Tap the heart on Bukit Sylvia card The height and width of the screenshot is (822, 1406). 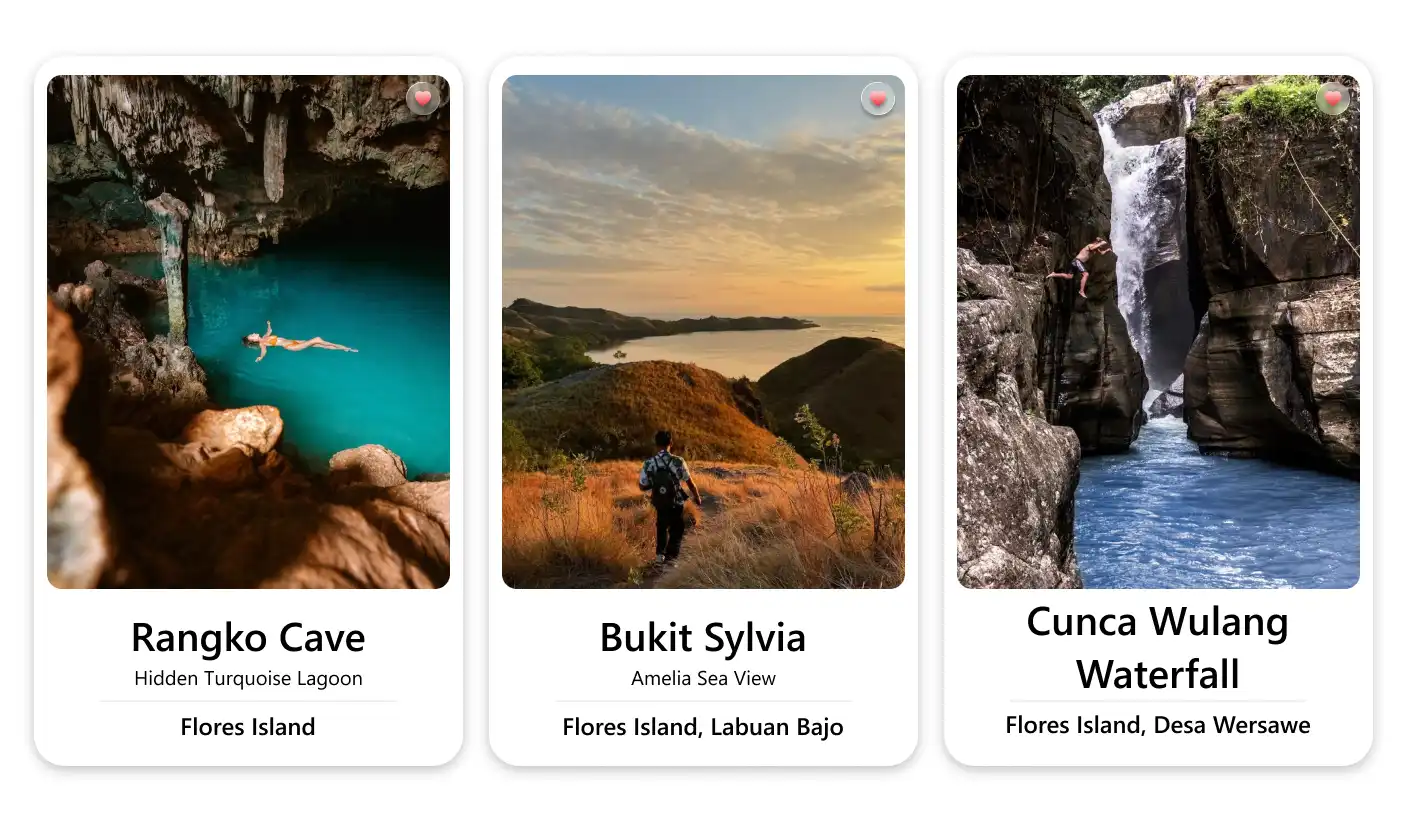pos(878,99)
